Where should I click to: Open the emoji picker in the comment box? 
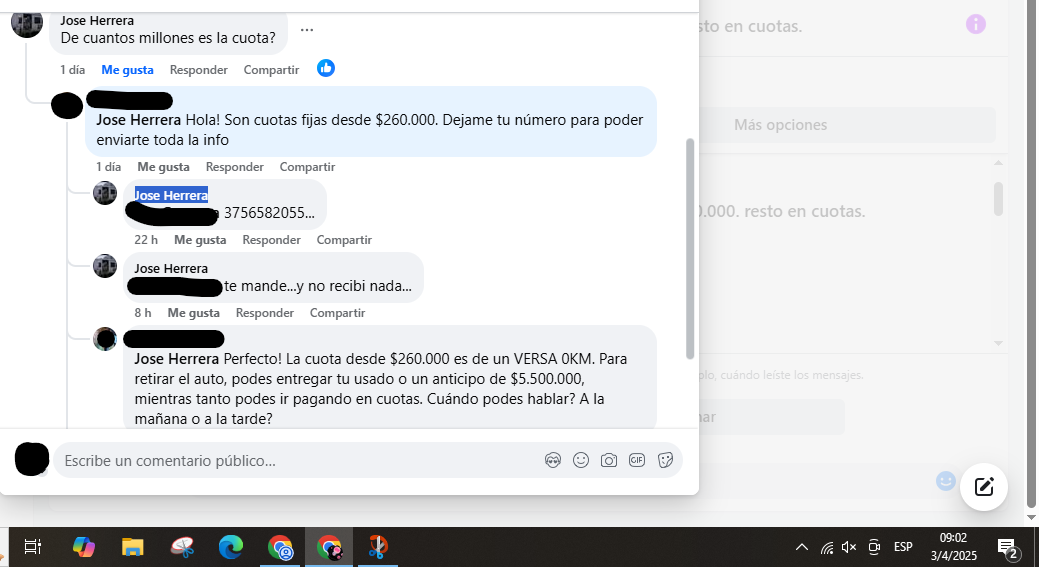point(581,460)
